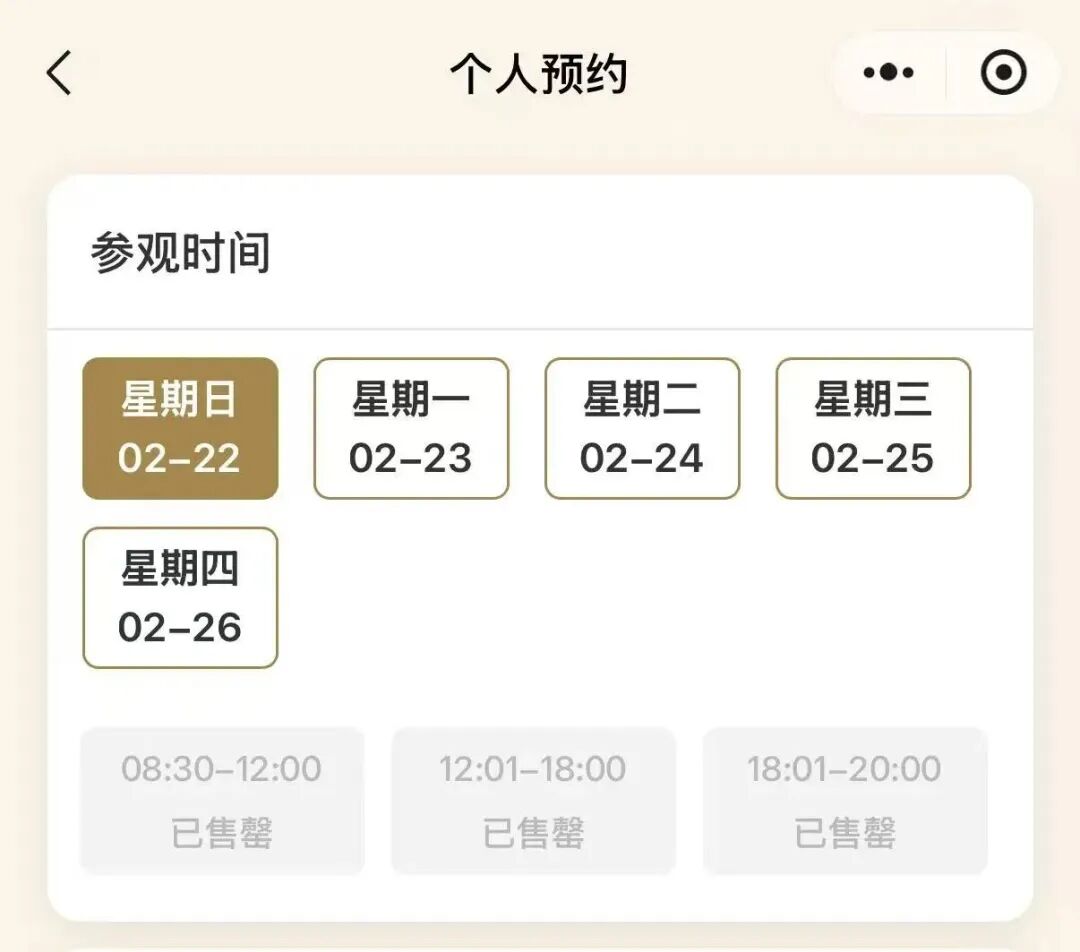Open the mini program more options menu
Screen dimensions: 1080x952
(888, 73)
